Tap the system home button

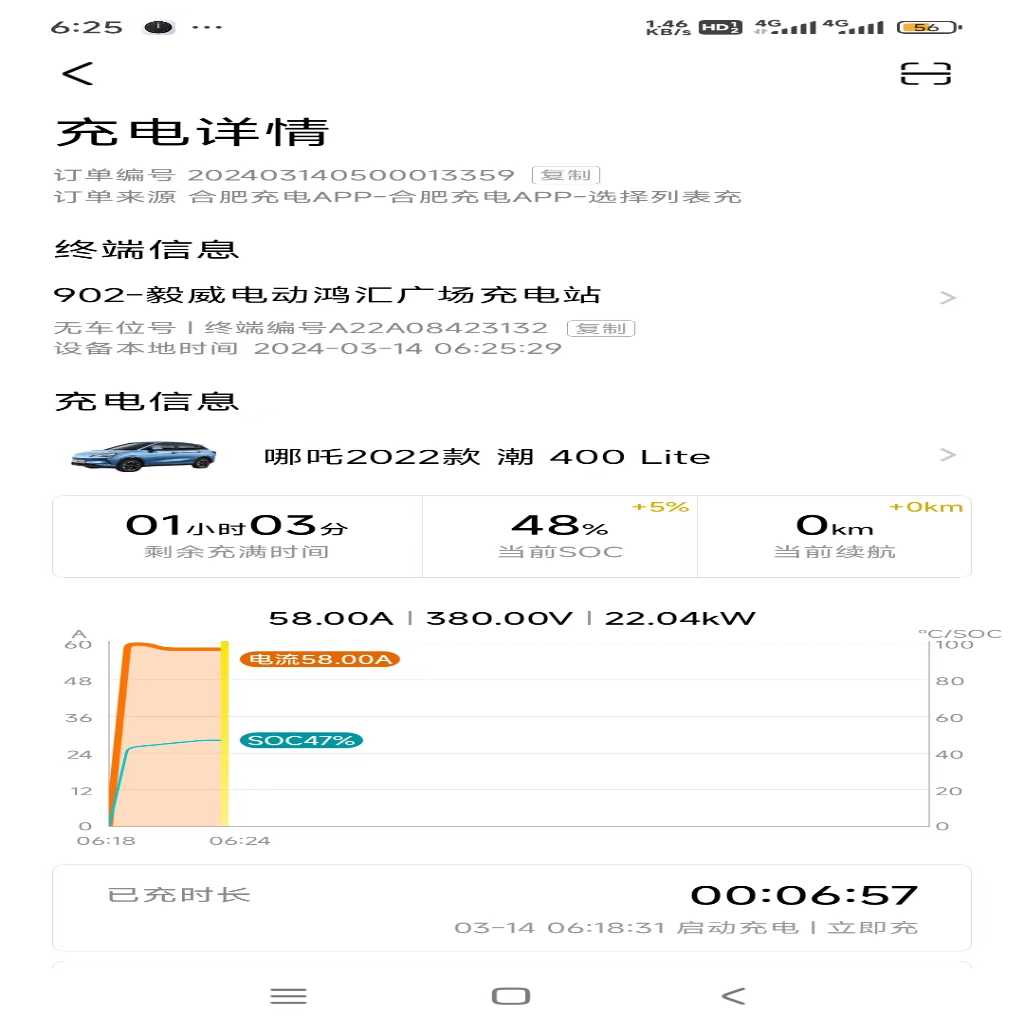511,995
